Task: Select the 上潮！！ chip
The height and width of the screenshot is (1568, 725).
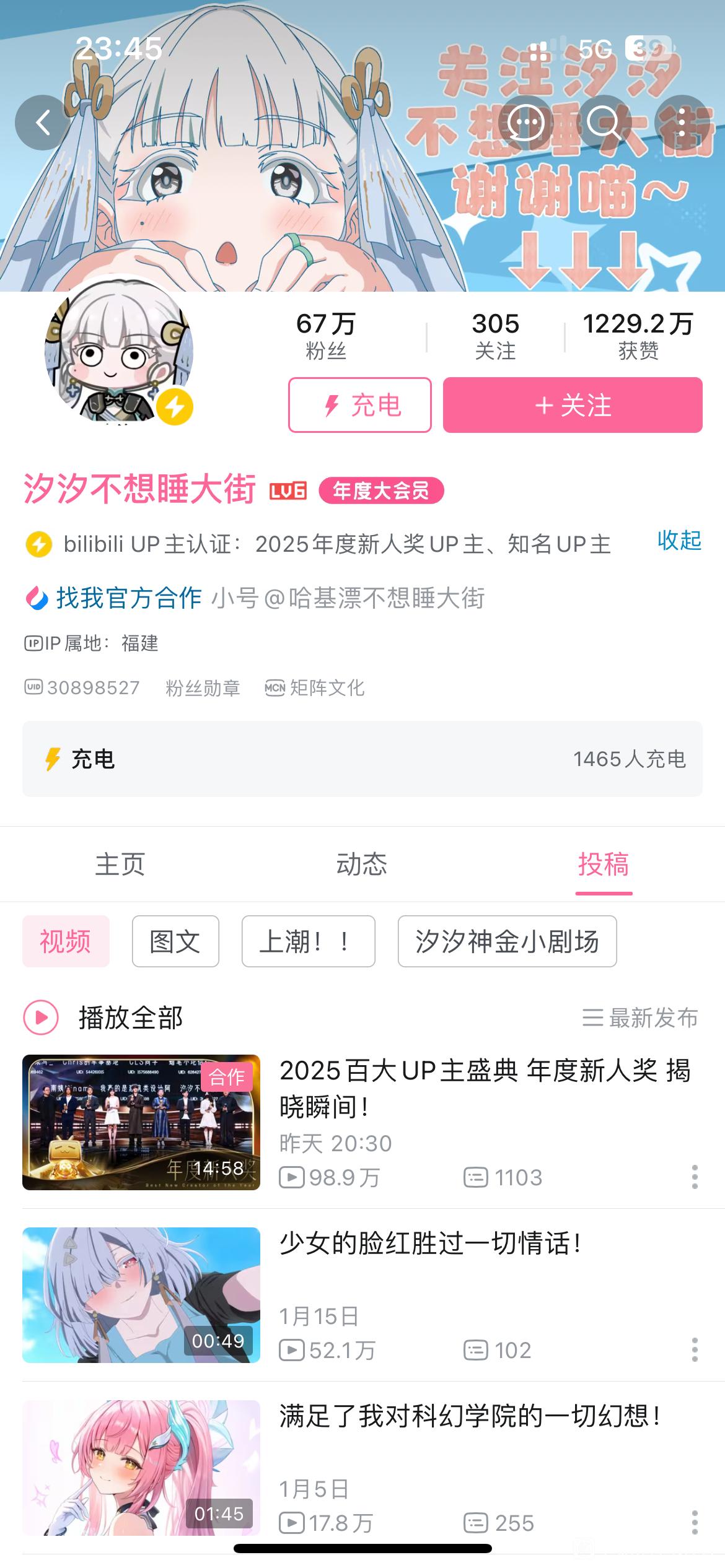Action: point(308,941)
